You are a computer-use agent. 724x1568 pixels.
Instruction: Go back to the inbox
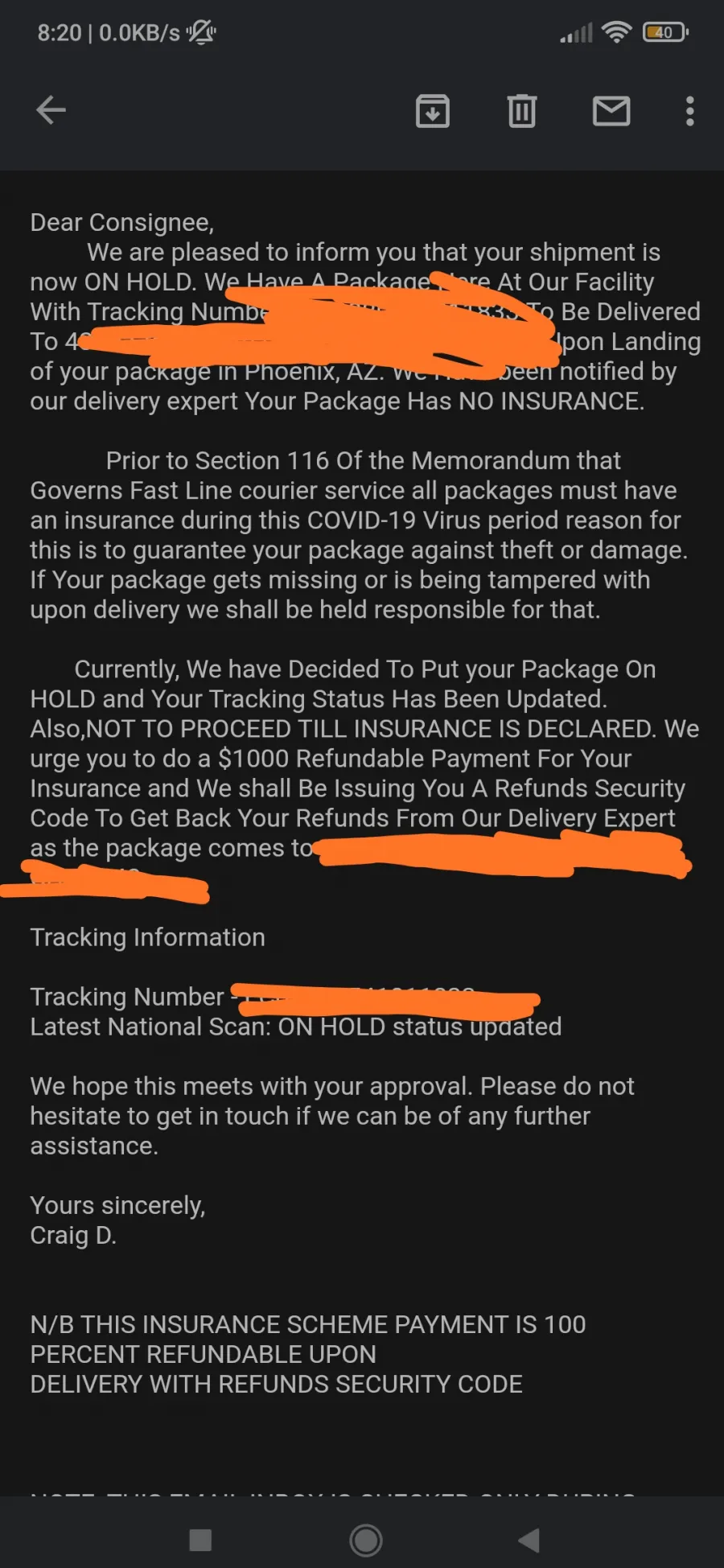(x=51, y=110)
